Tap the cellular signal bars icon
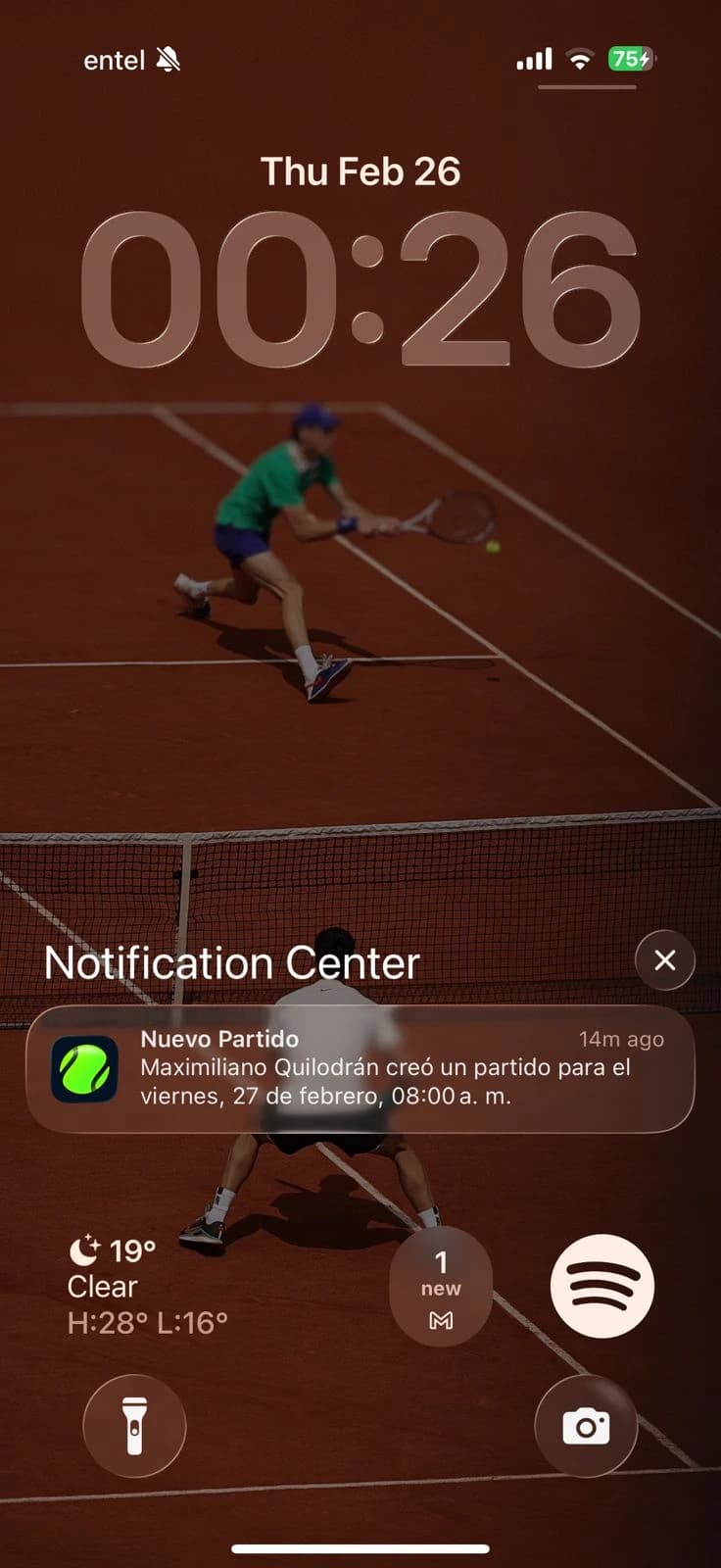 [533, 59]
